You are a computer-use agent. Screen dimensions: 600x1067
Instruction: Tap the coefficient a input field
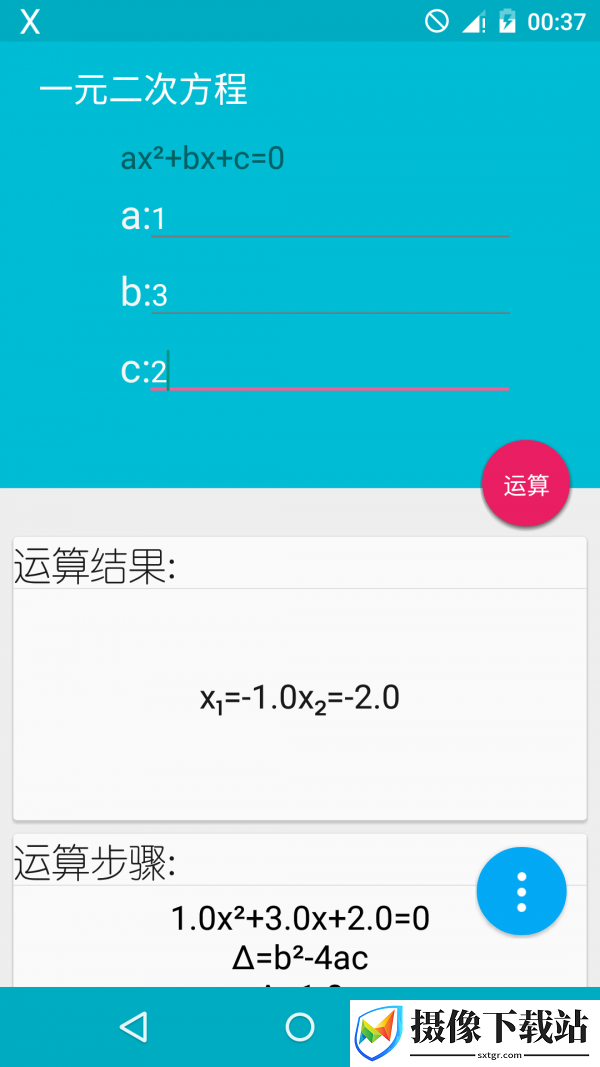[x=330, y=220]
